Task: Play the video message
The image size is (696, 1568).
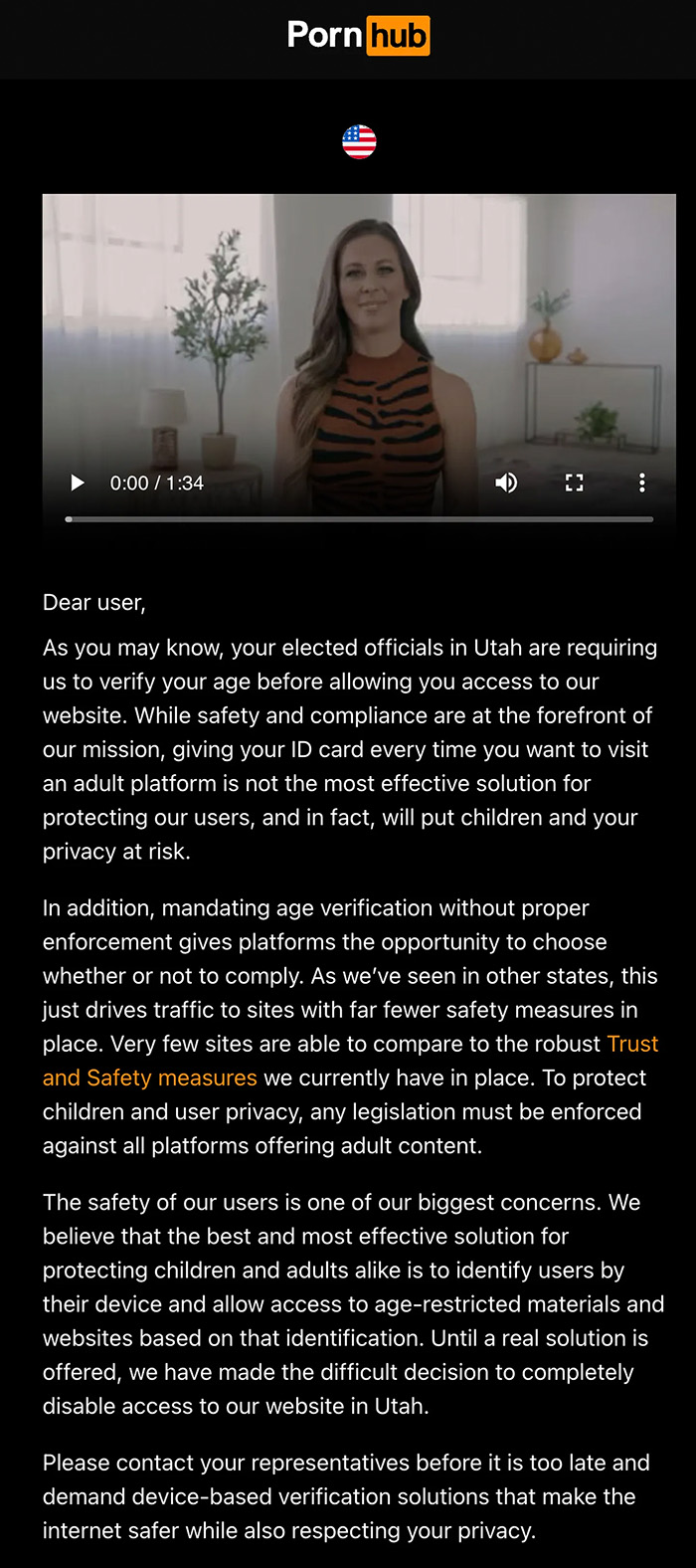Action: tap(78, 484)
